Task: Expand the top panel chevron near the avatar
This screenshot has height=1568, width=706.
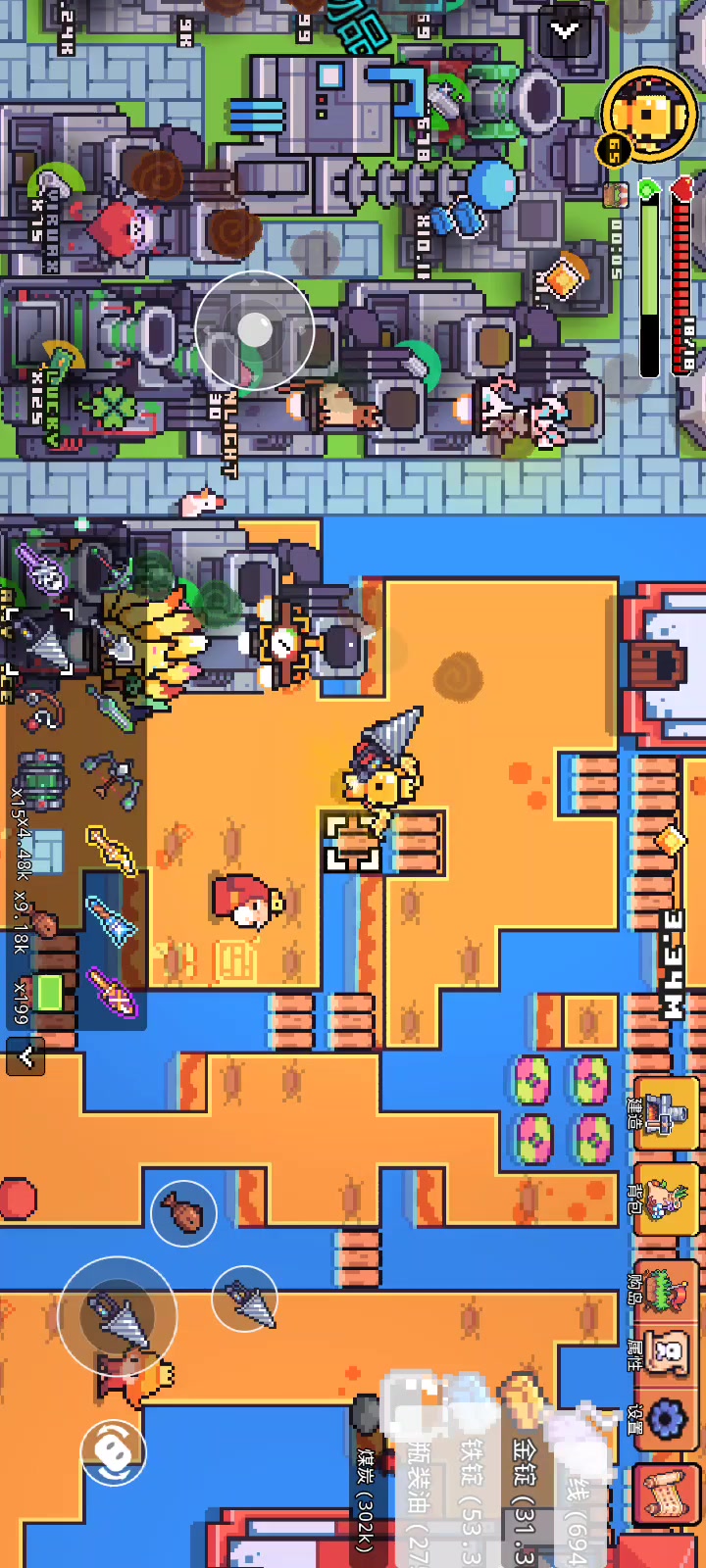Action: (x=565, y=32)
